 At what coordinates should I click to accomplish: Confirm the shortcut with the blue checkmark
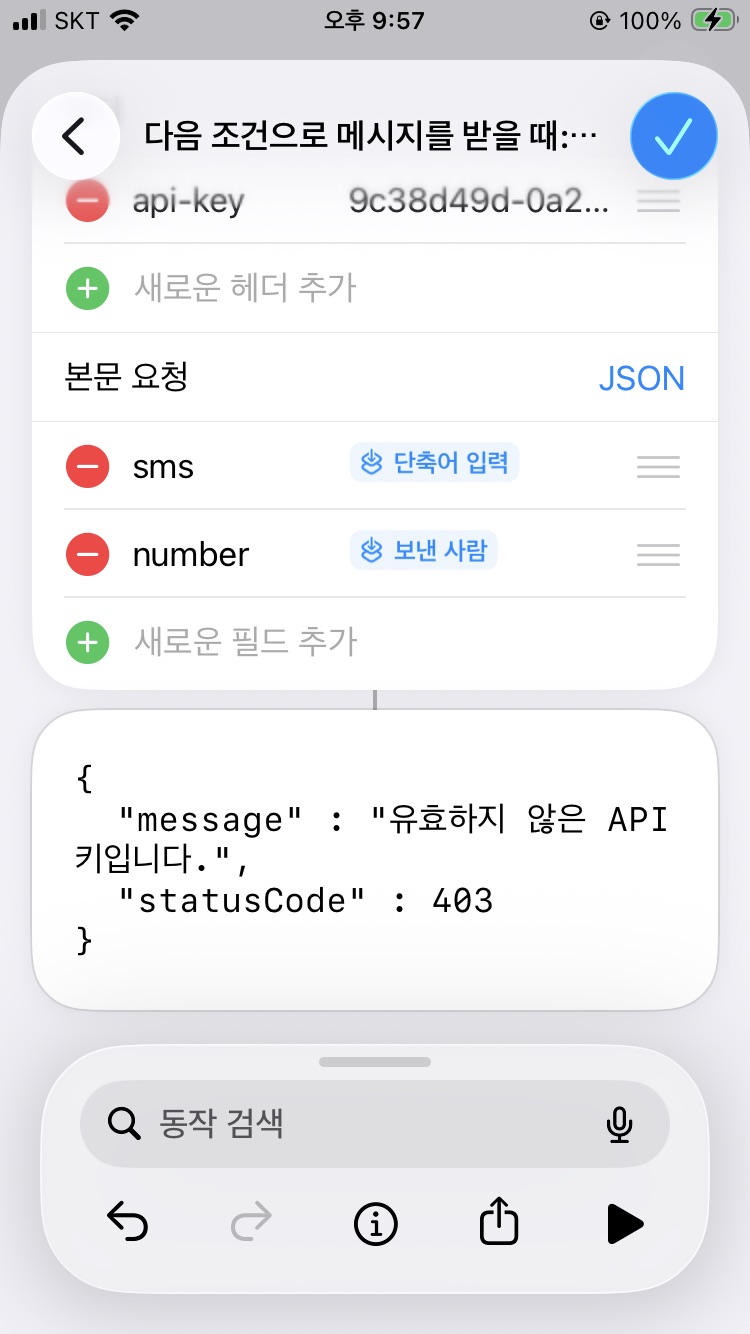[x=674, y=136]
